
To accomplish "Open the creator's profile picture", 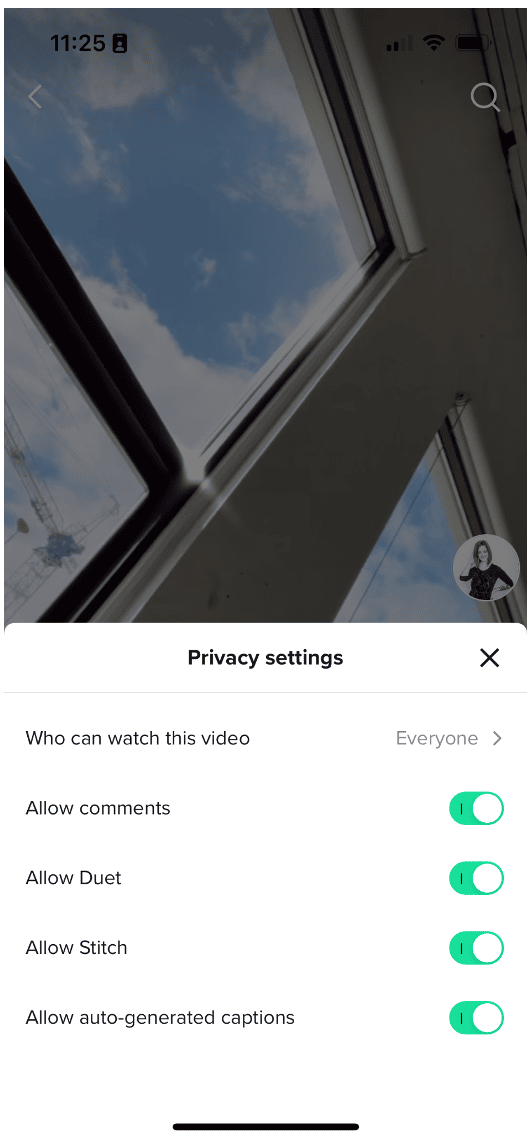I will [x=486, y=568].
